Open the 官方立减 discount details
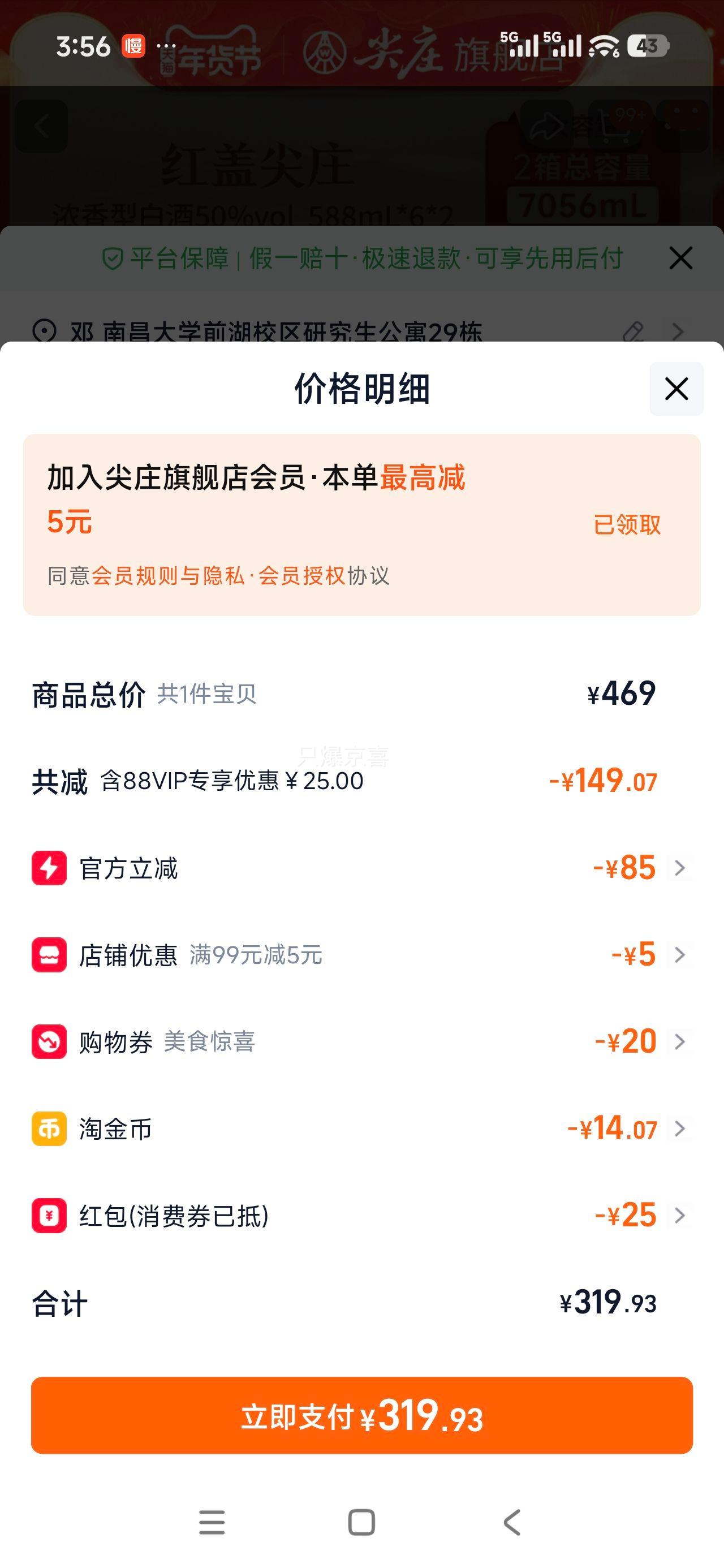This screenshot has width=724, height=1568. coord(679,867)
